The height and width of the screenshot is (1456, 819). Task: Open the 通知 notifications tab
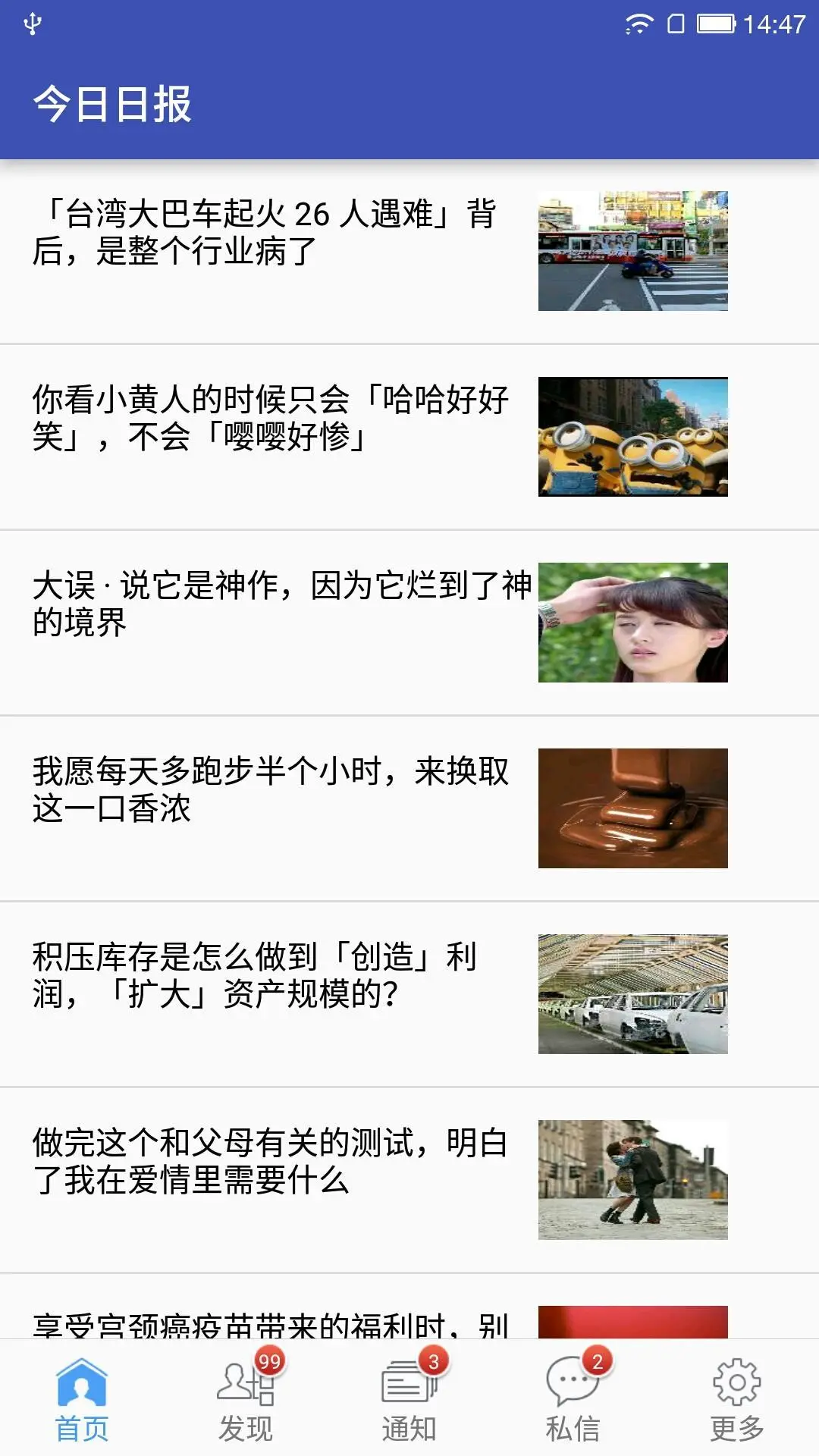[x=409, y=1399]
